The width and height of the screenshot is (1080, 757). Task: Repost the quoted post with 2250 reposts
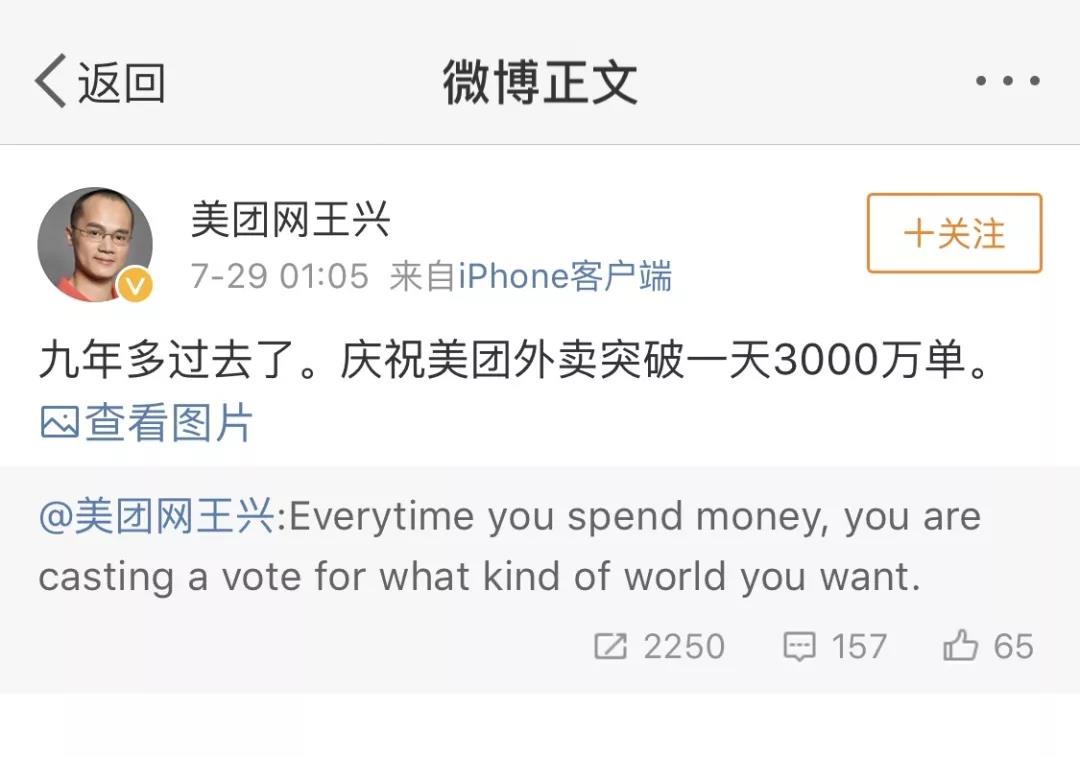pos(659,646)
